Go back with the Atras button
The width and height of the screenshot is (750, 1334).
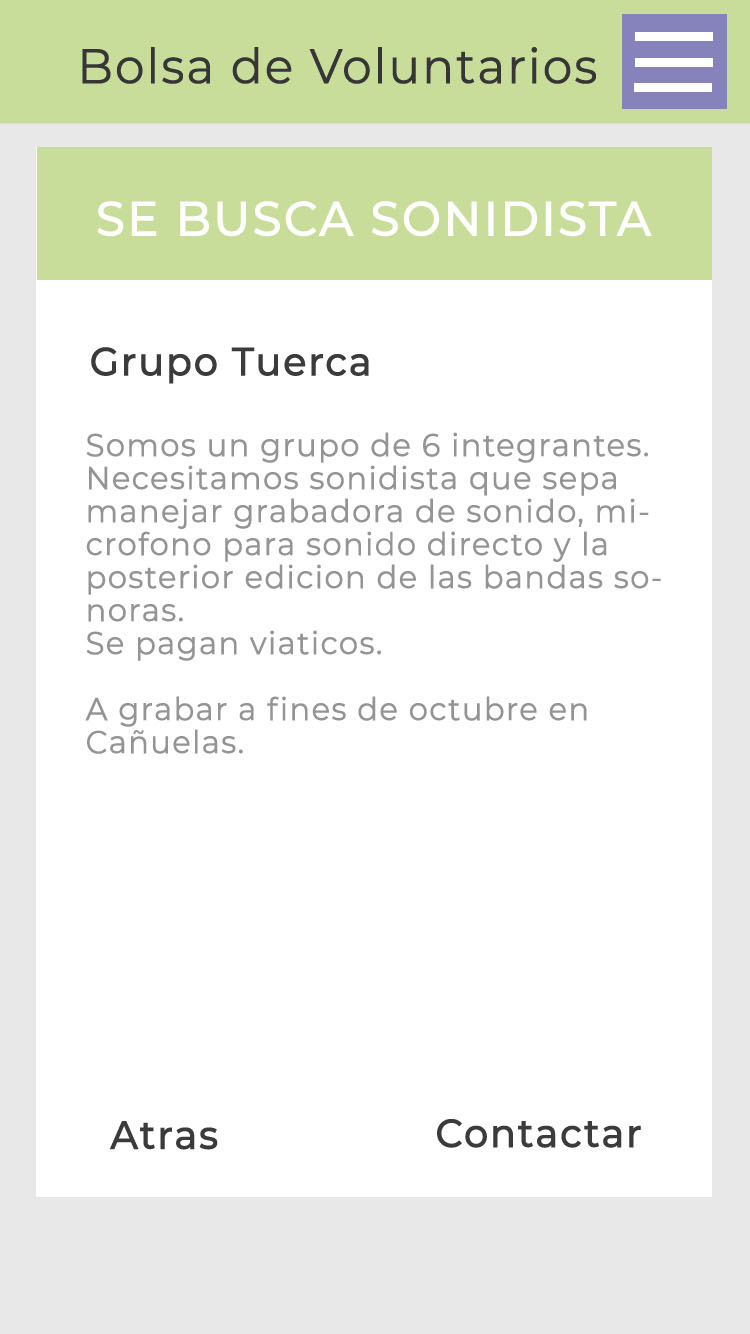pyautogui.click(x=164, y=1136)
